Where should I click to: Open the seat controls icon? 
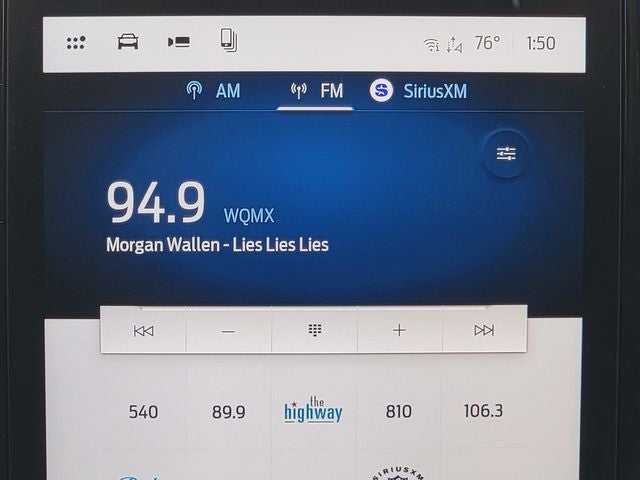point(178,42)
